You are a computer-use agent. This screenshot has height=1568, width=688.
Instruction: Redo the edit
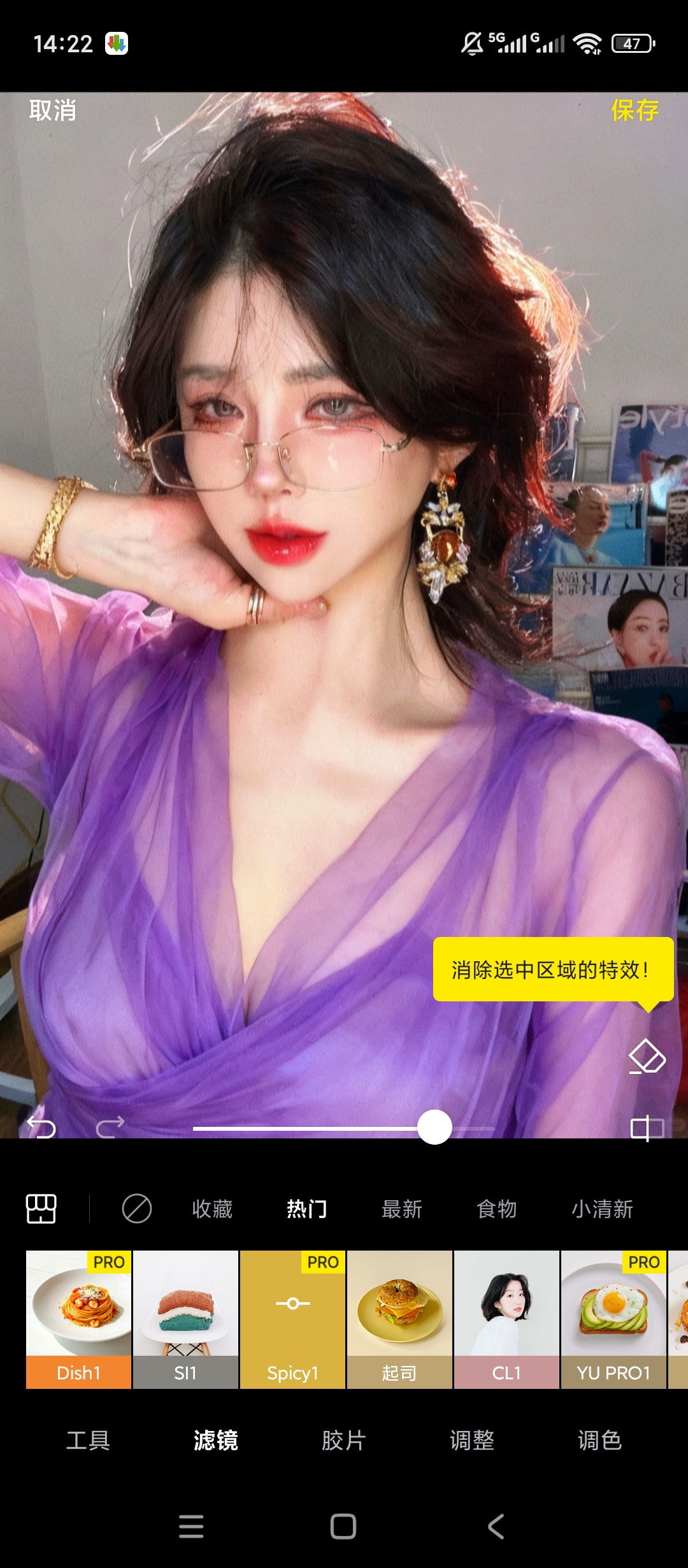110,1128
